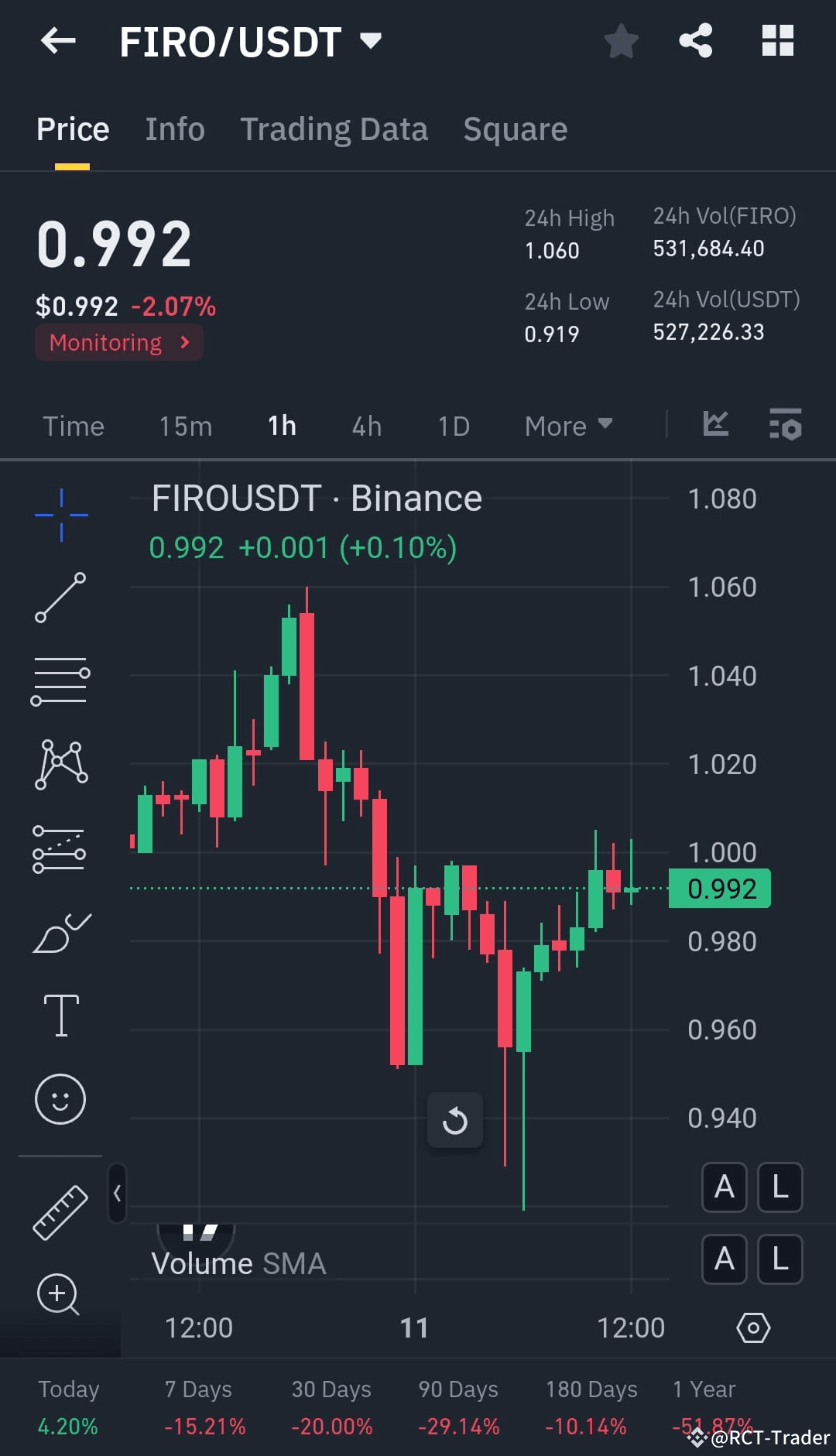
Task: Open the chart settings hexagon icon
Action: [752, 1328]
